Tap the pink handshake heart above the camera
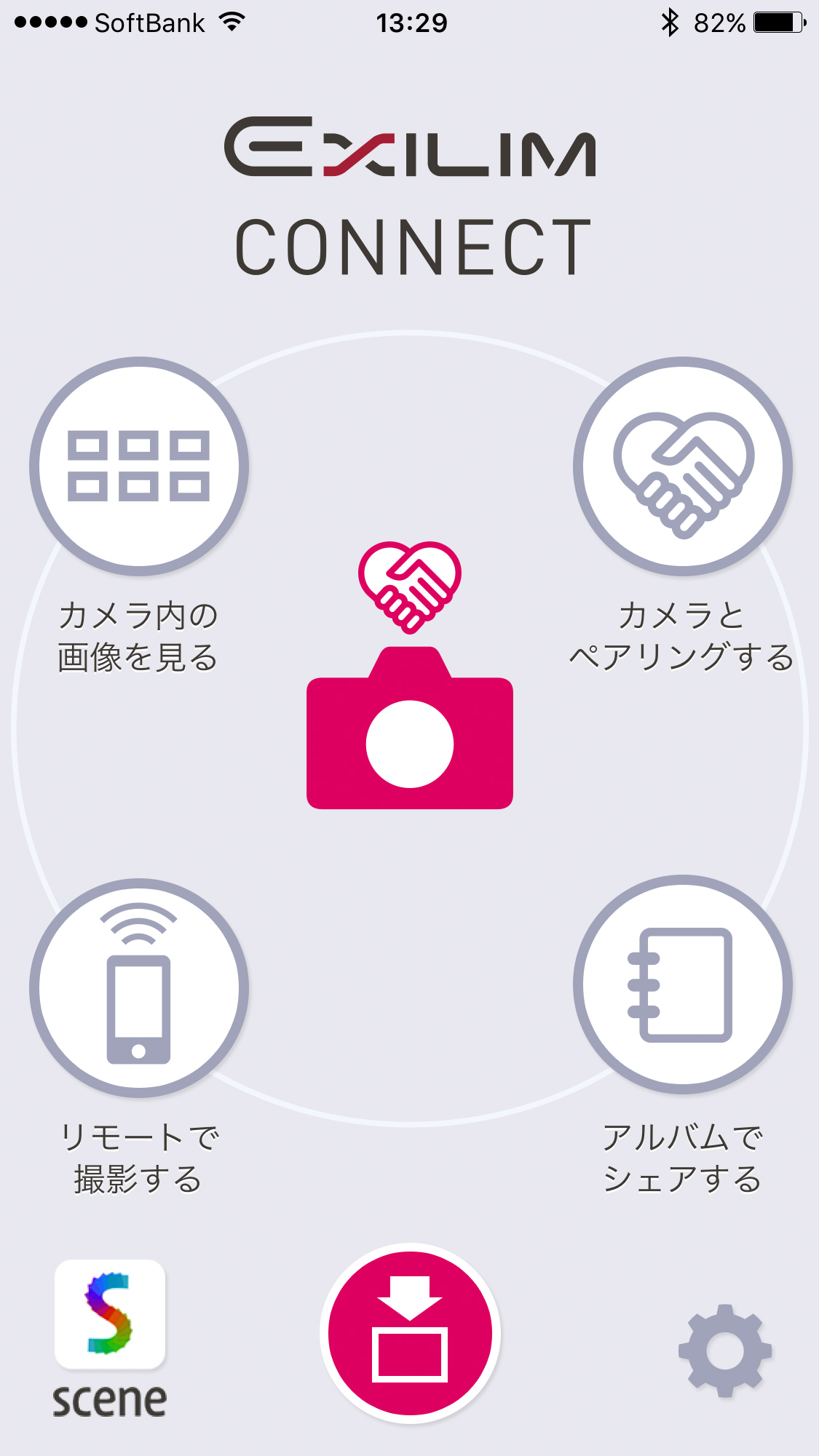Image resolution: width=819 pixels, height=1456 pixels. tap(409, 586)
